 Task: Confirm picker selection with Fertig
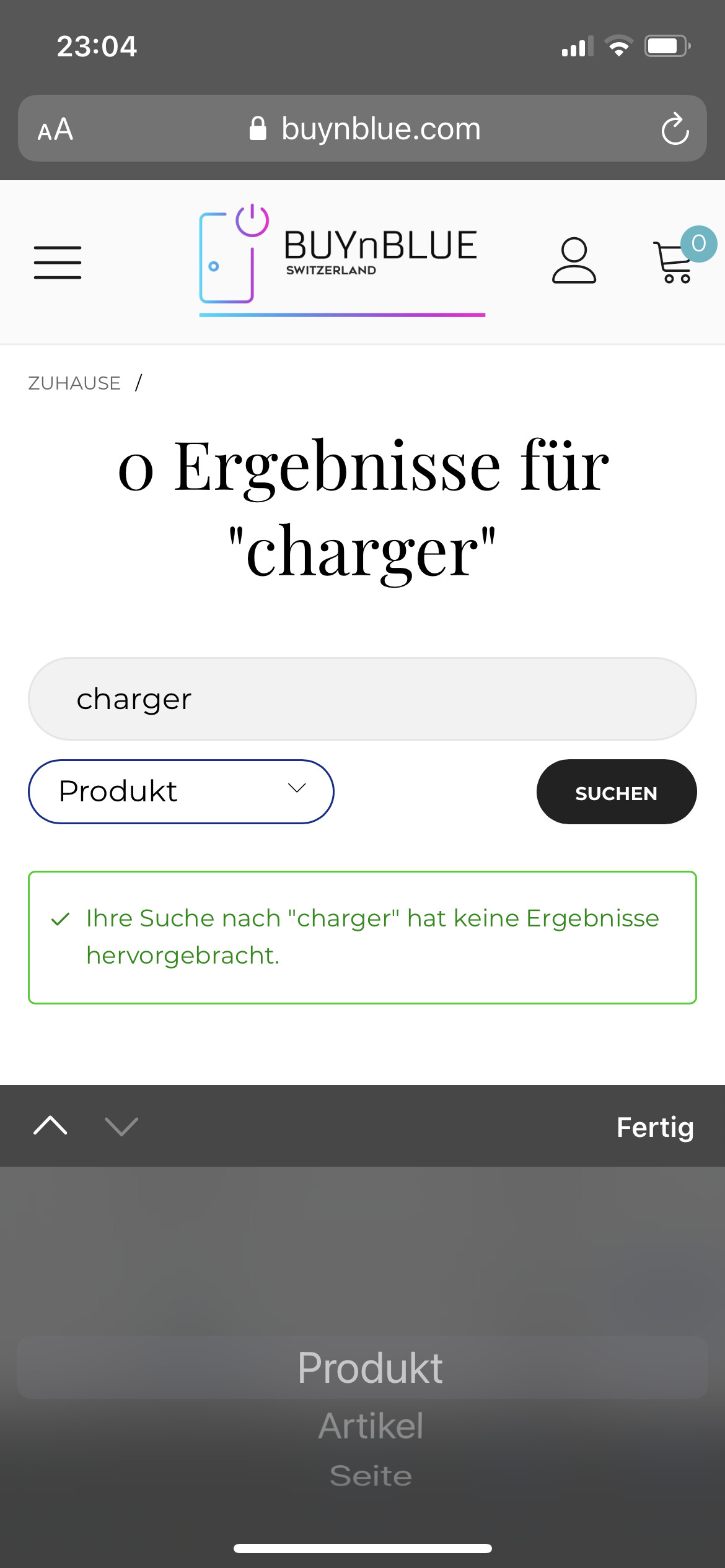[654, 1127]
